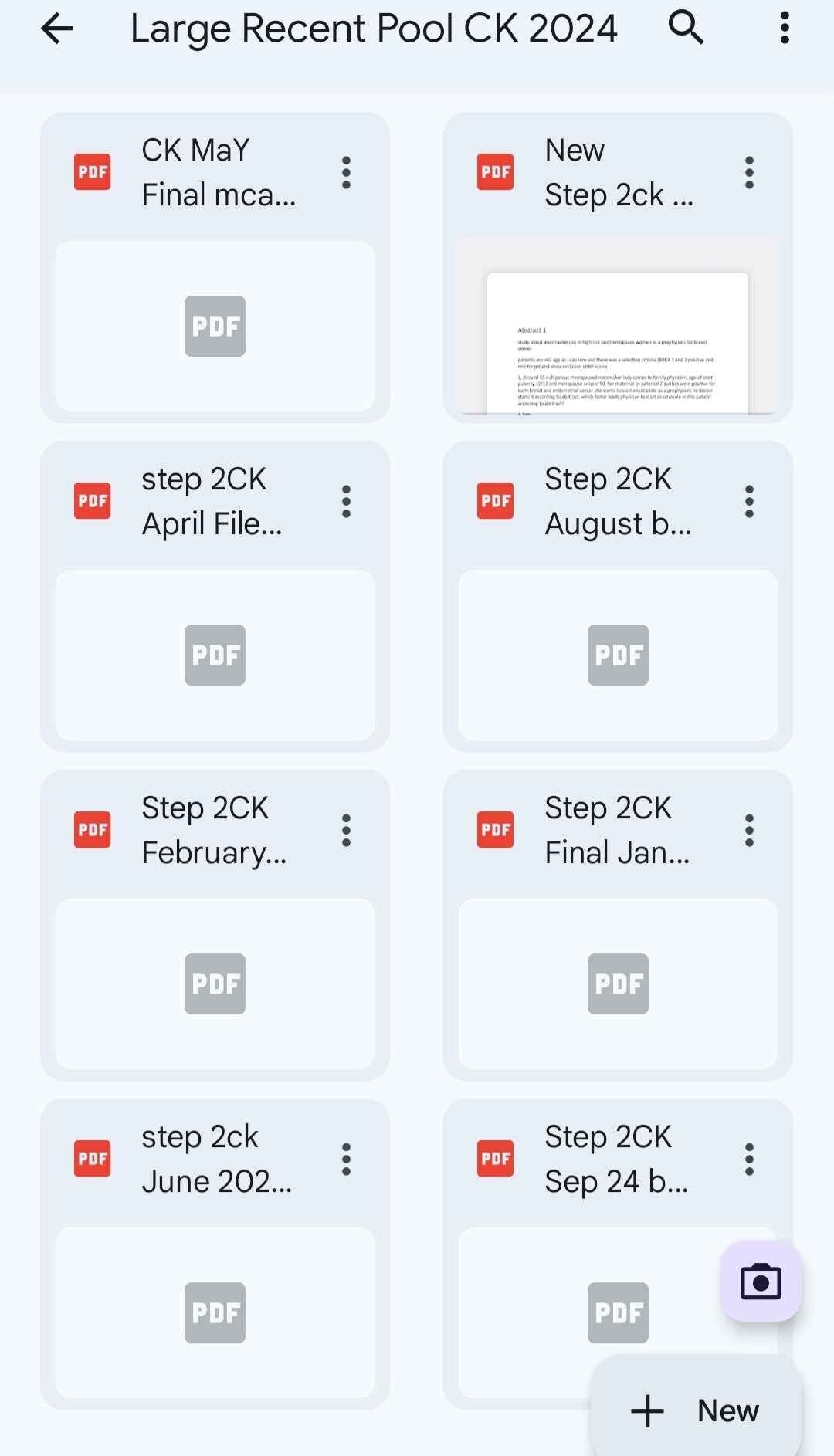This screenshot has height=1456, width=834.
Task: Click the PDF icon for Step 2CK August
Action: pyautogui.click(x=494, y=501)
